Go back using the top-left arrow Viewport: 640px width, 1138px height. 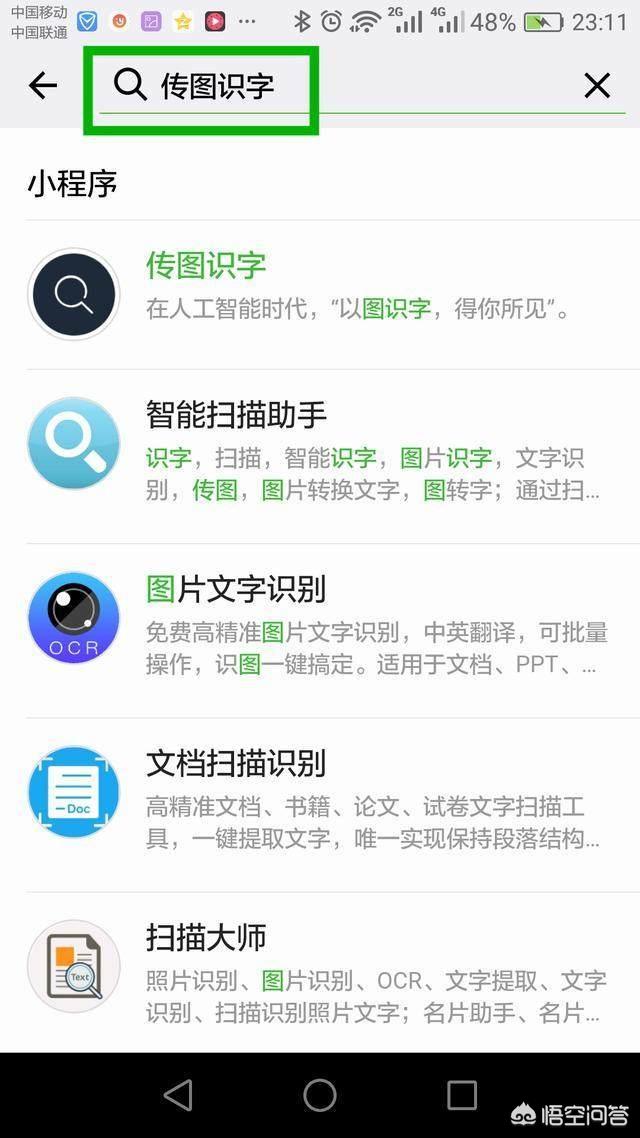tap(43, 86)
